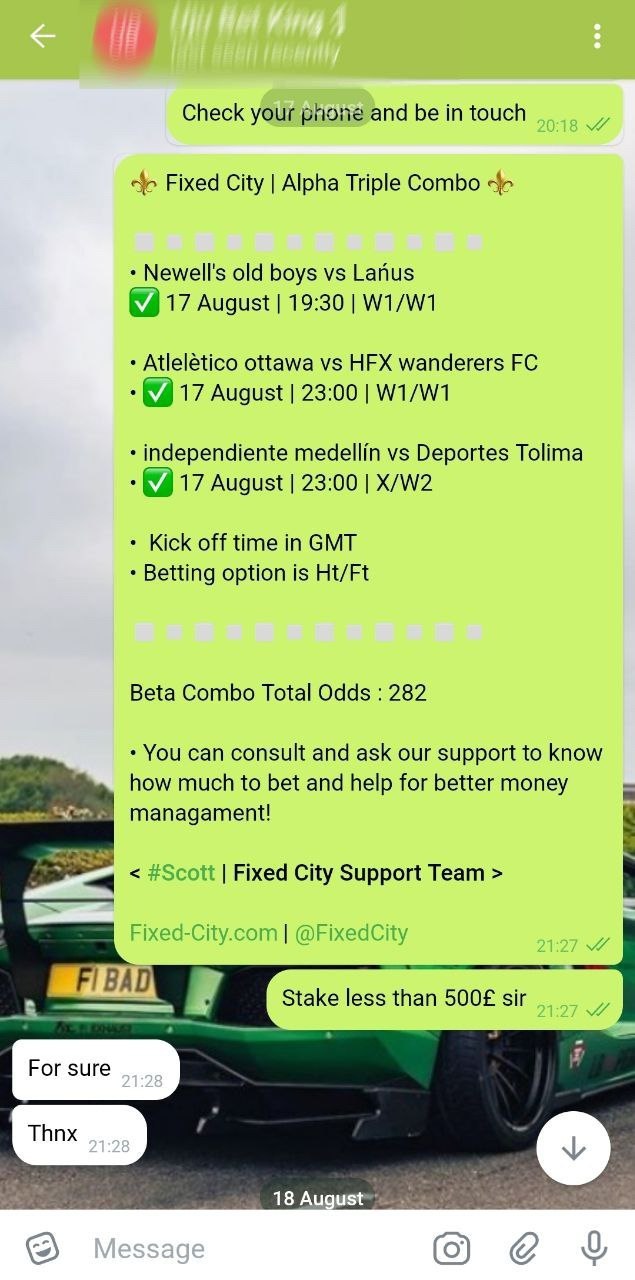Image resolution: width=635 pixels, height=1280 pixels.
Task: Record a voice message with the microphone
Action: tap(594, 1248)
